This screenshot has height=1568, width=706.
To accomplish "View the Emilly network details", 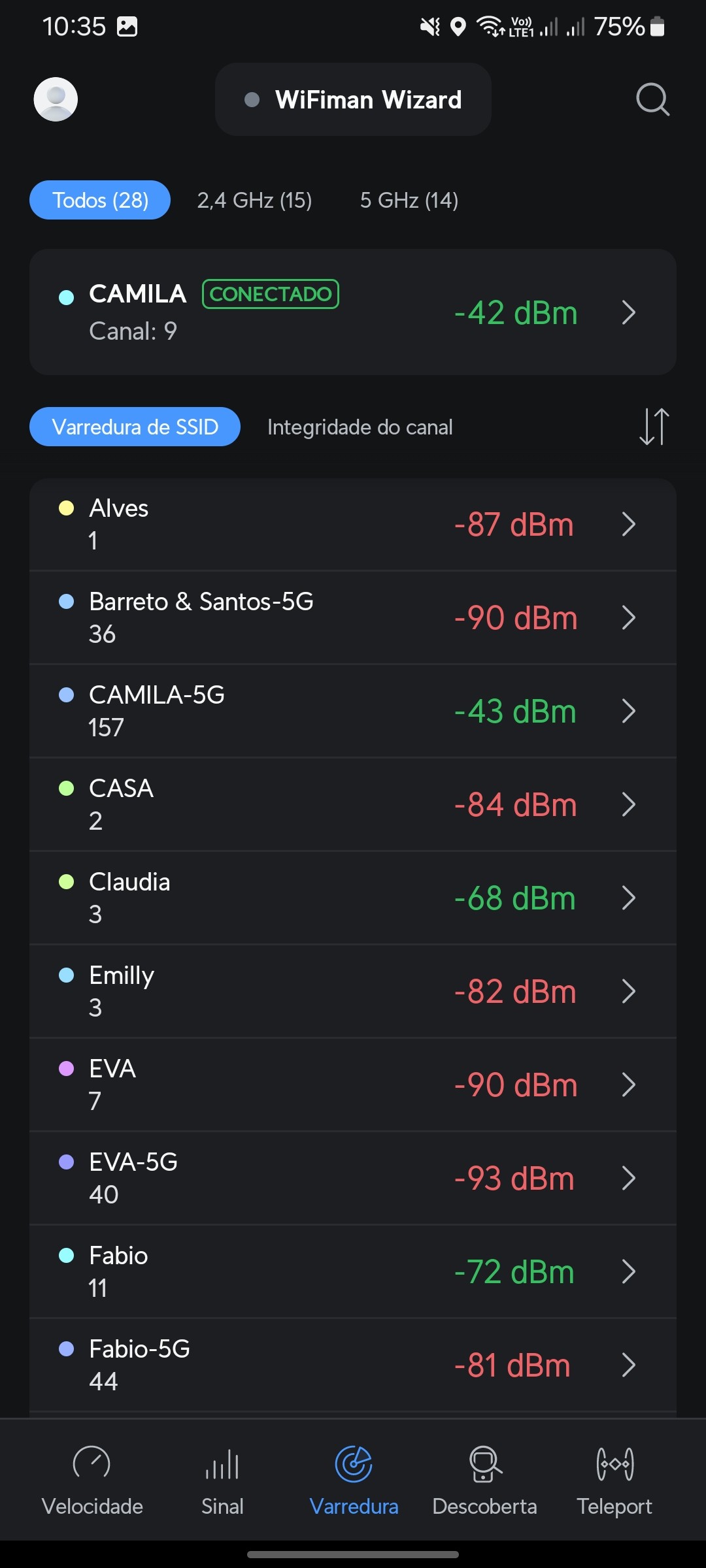I will coord(353,992).
